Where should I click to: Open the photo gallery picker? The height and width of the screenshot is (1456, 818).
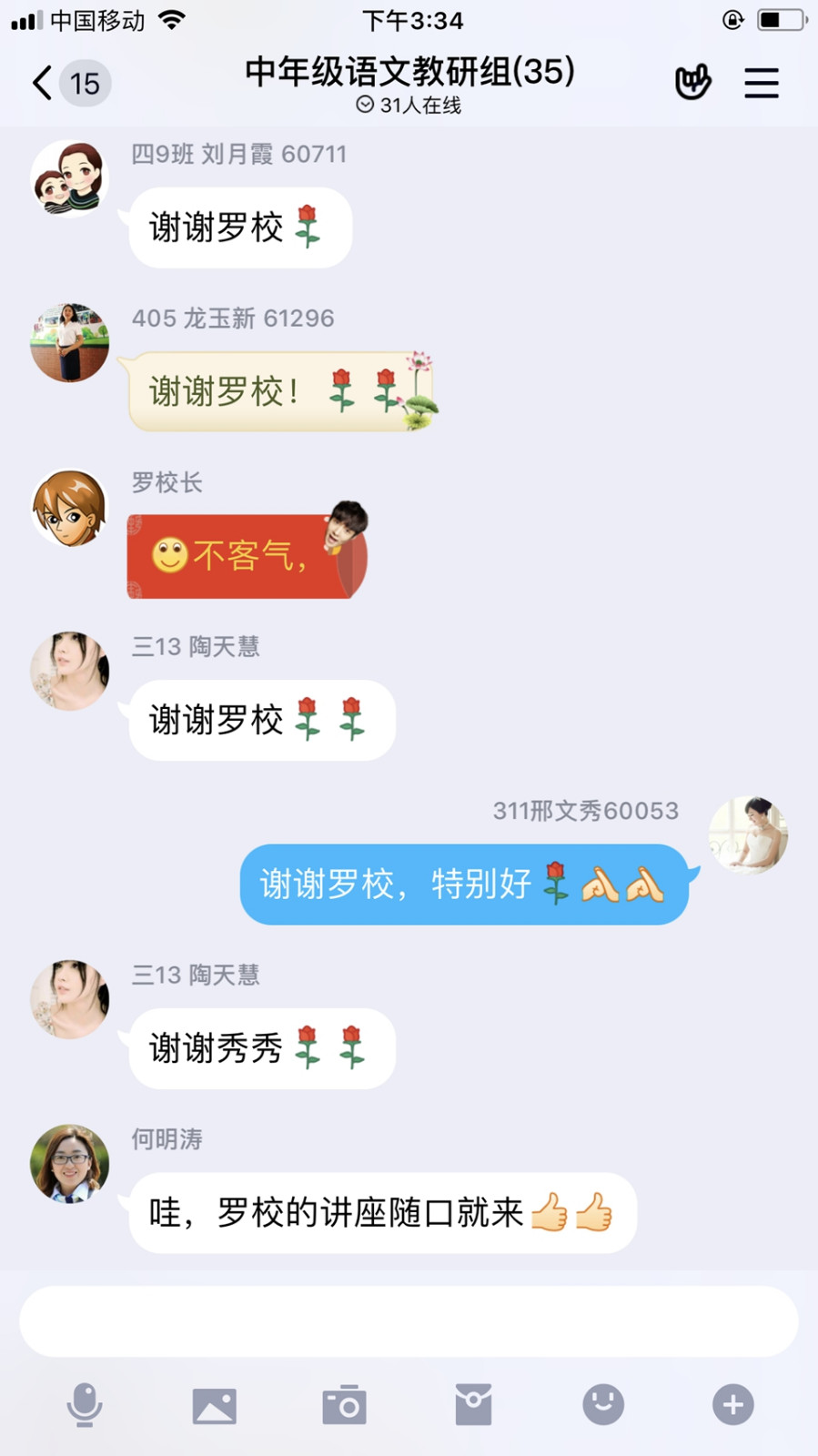pos(215,1405)
